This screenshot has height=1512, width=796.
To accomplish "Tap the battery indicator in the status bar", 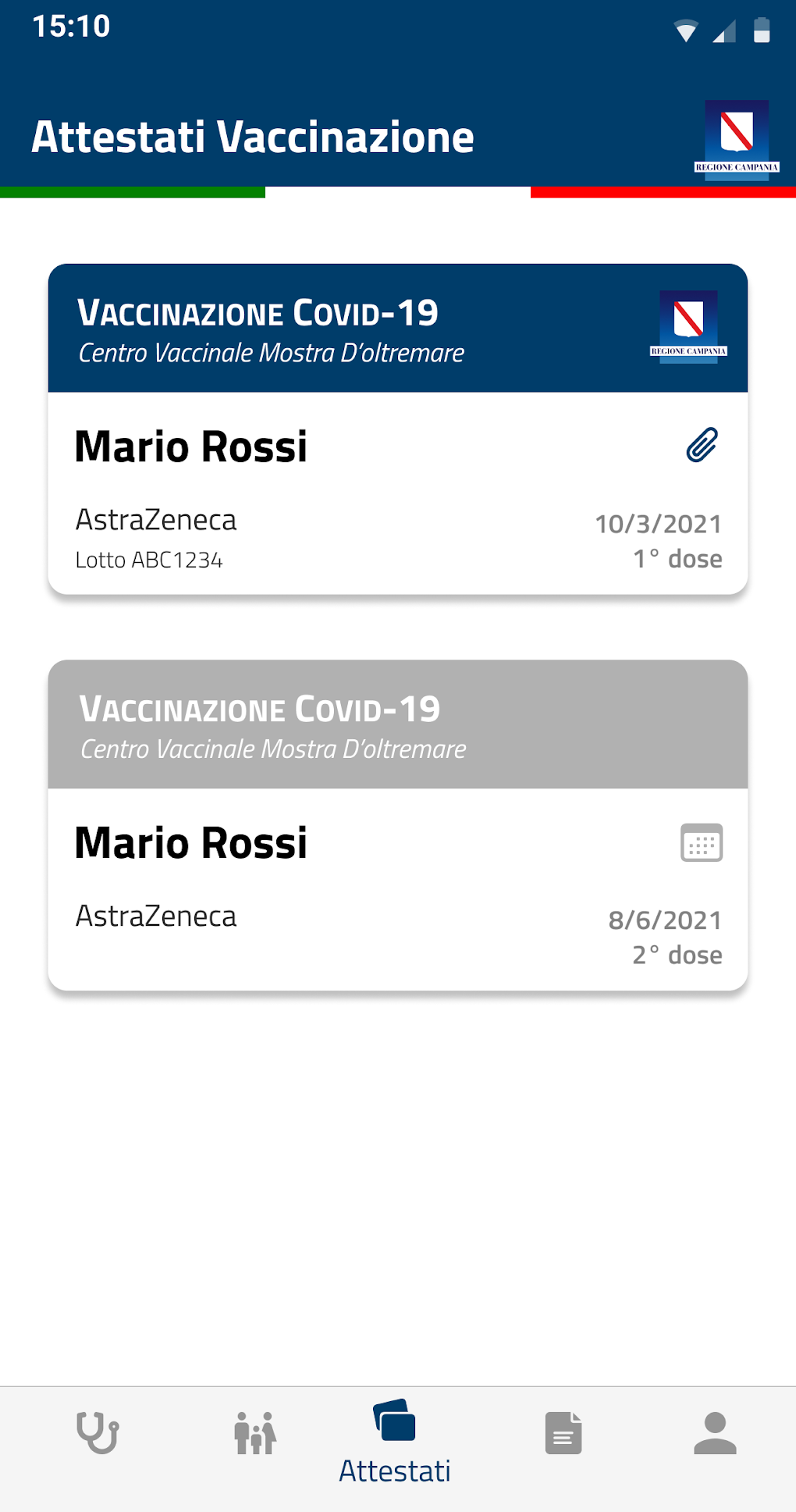I will coord(763,30).
